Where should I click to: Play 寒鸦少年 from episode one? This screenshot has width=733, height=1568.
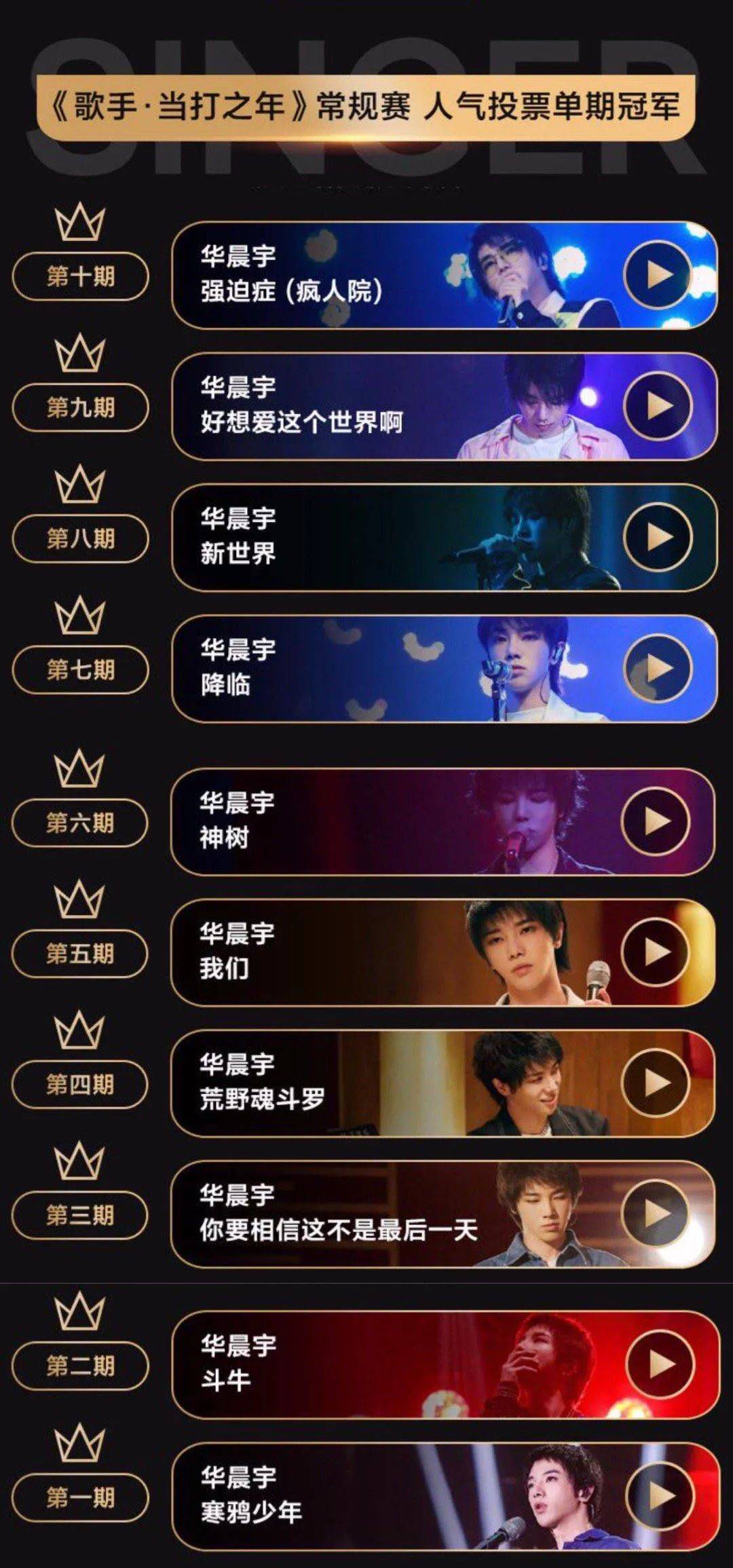coord(660,1496)
